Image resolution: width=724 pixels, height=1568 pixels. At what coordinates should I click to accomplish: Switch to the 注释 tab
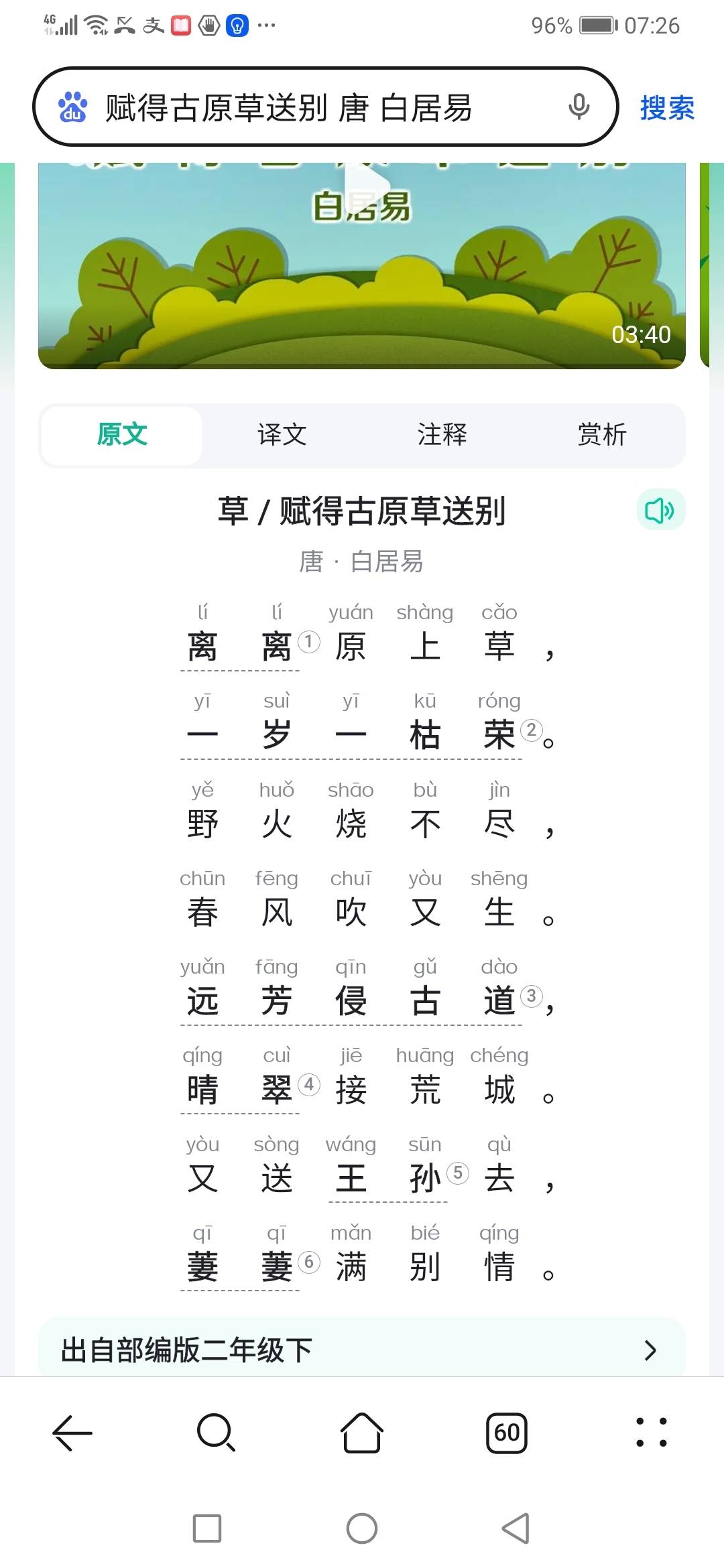tap(442, 435)
